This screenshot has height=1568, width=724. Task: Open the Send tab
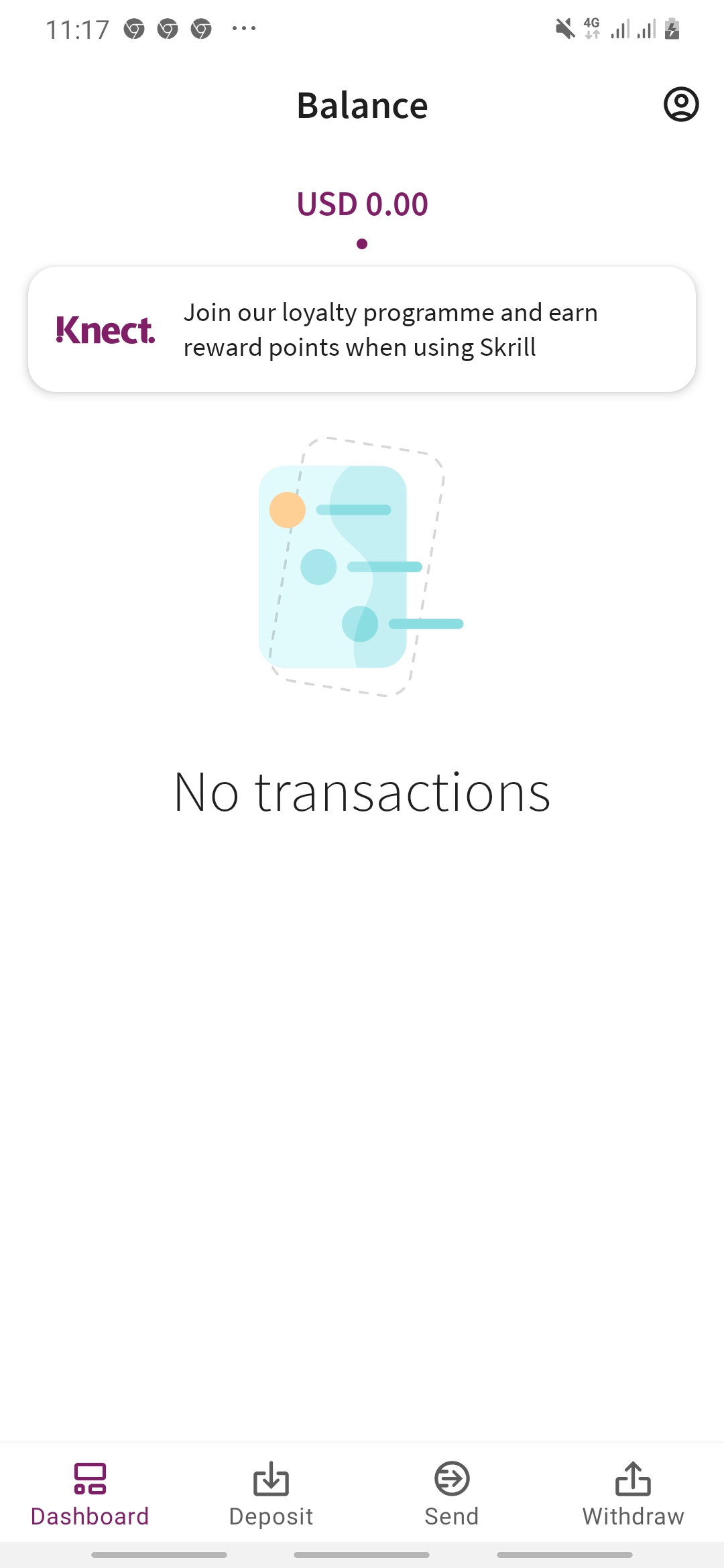coord(452,1494)
